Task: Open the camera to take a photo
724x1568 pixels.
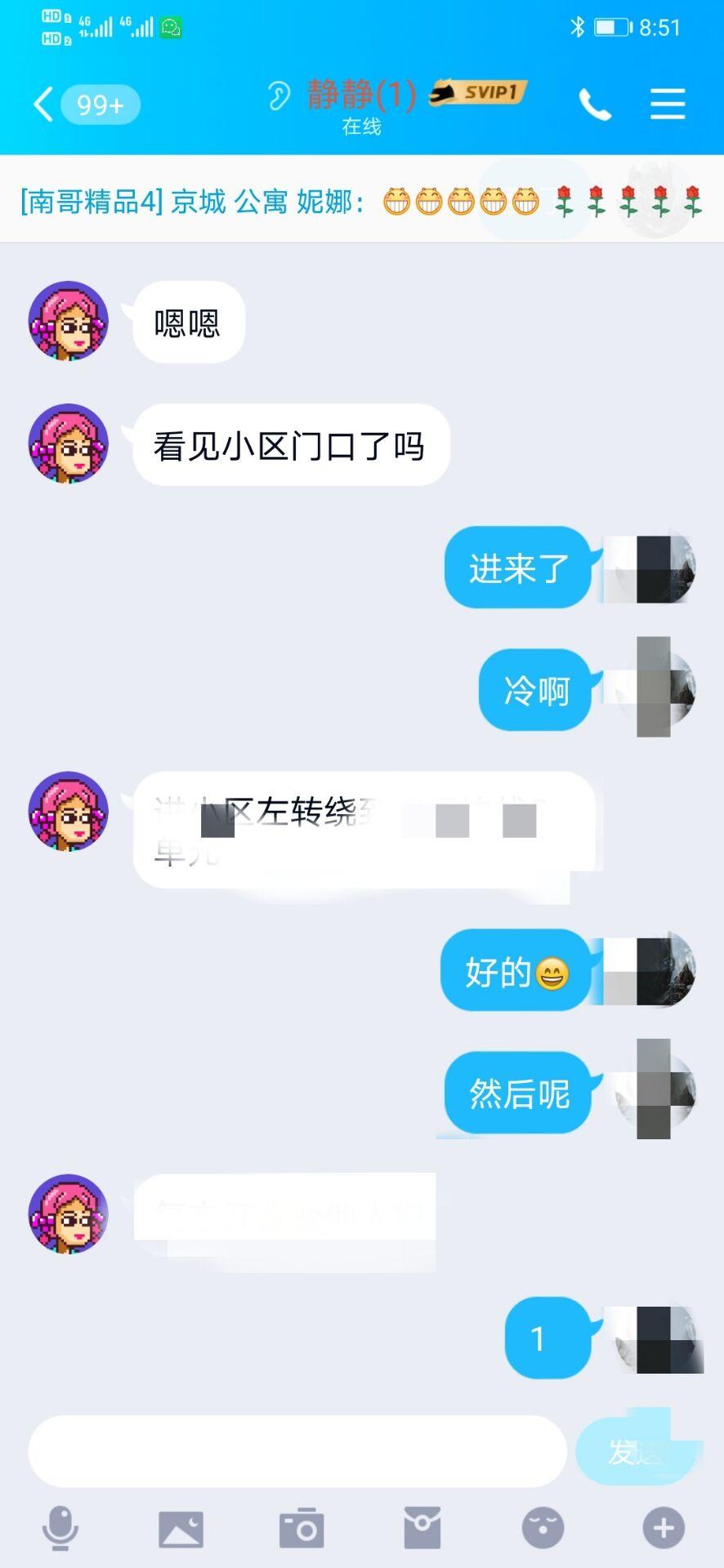Action: coord(302,1529)
